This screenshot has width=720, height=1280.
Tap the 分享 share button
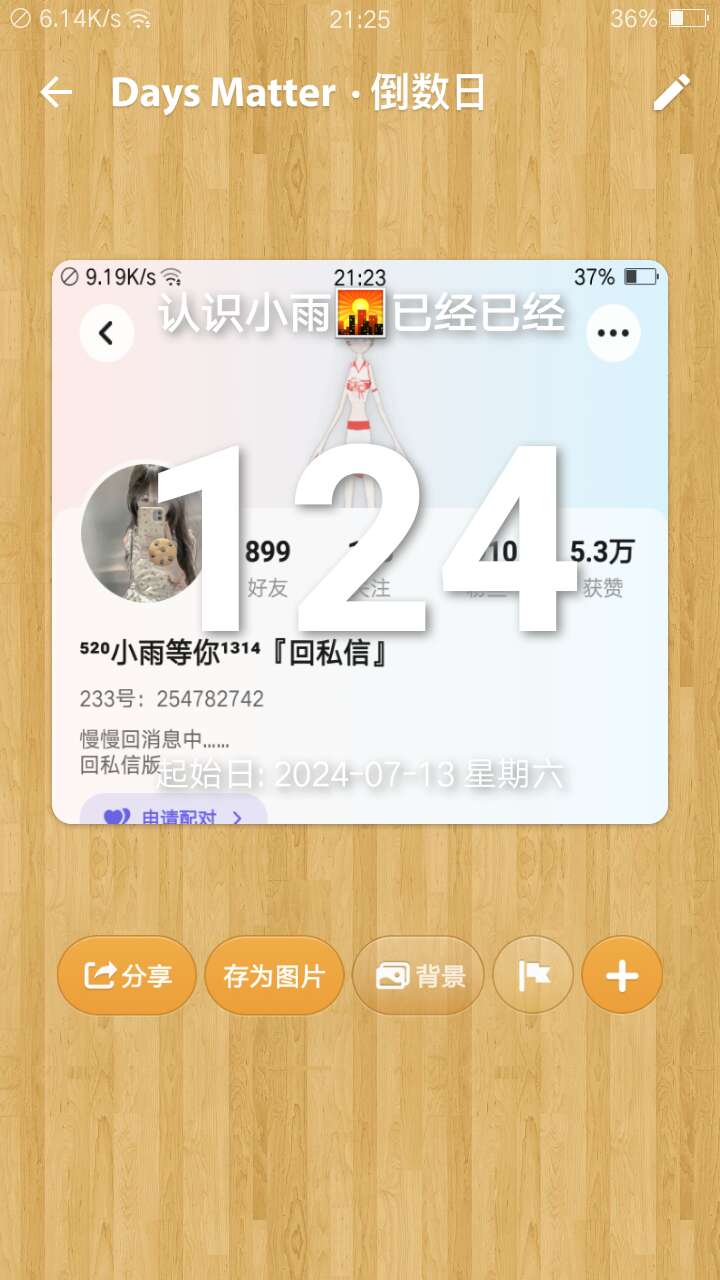[127, 975]
